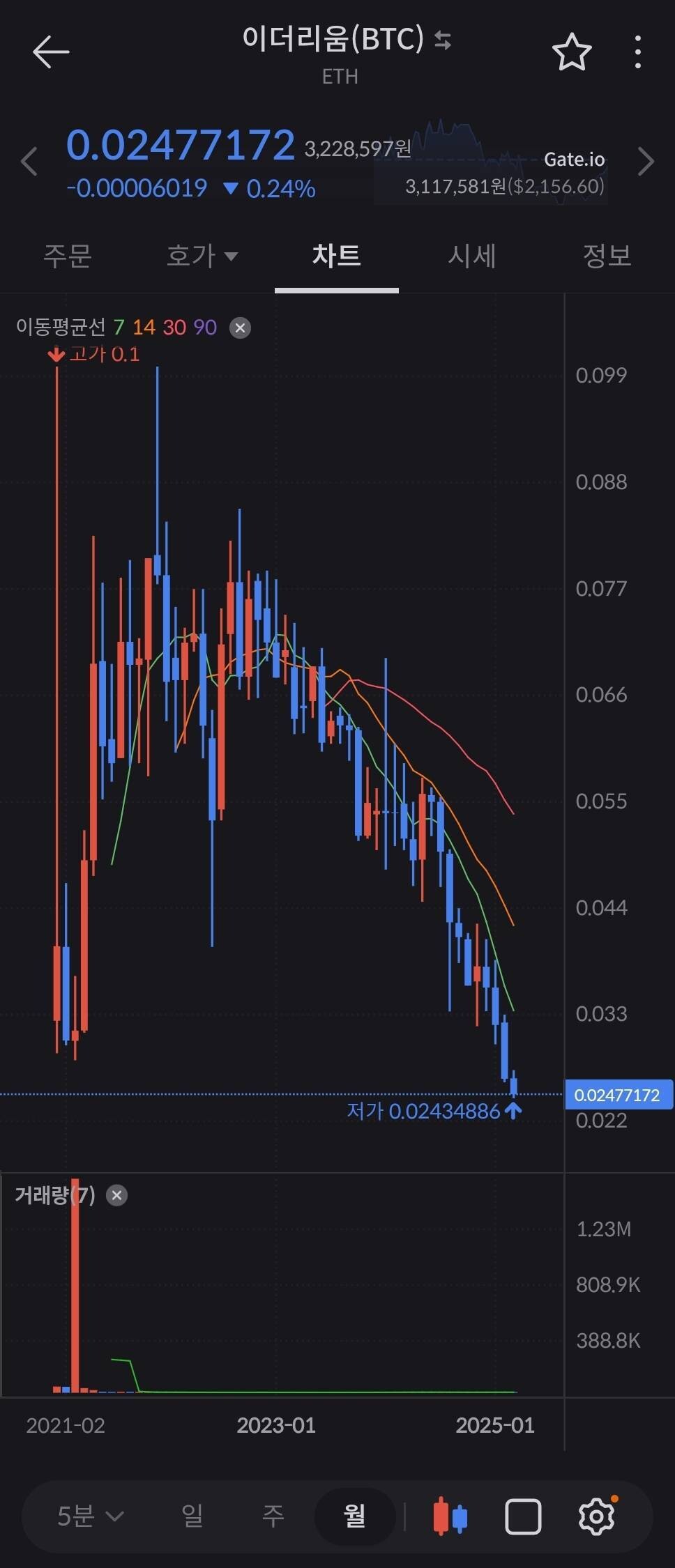Remove the 이동평균선 indicator
The height and width of the screenshot is (1568, 675).
tap(240, 328)
